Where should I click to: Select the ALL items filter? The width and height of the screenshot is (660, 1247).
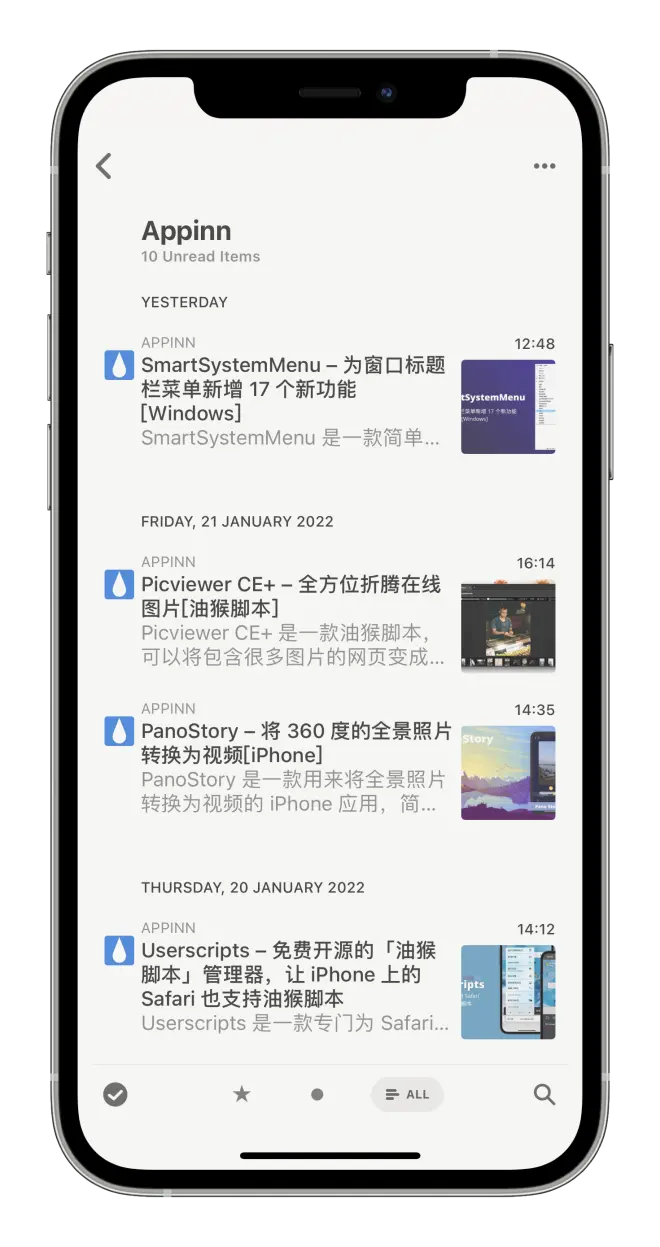pyautogui.click(x=407, y=1094)
